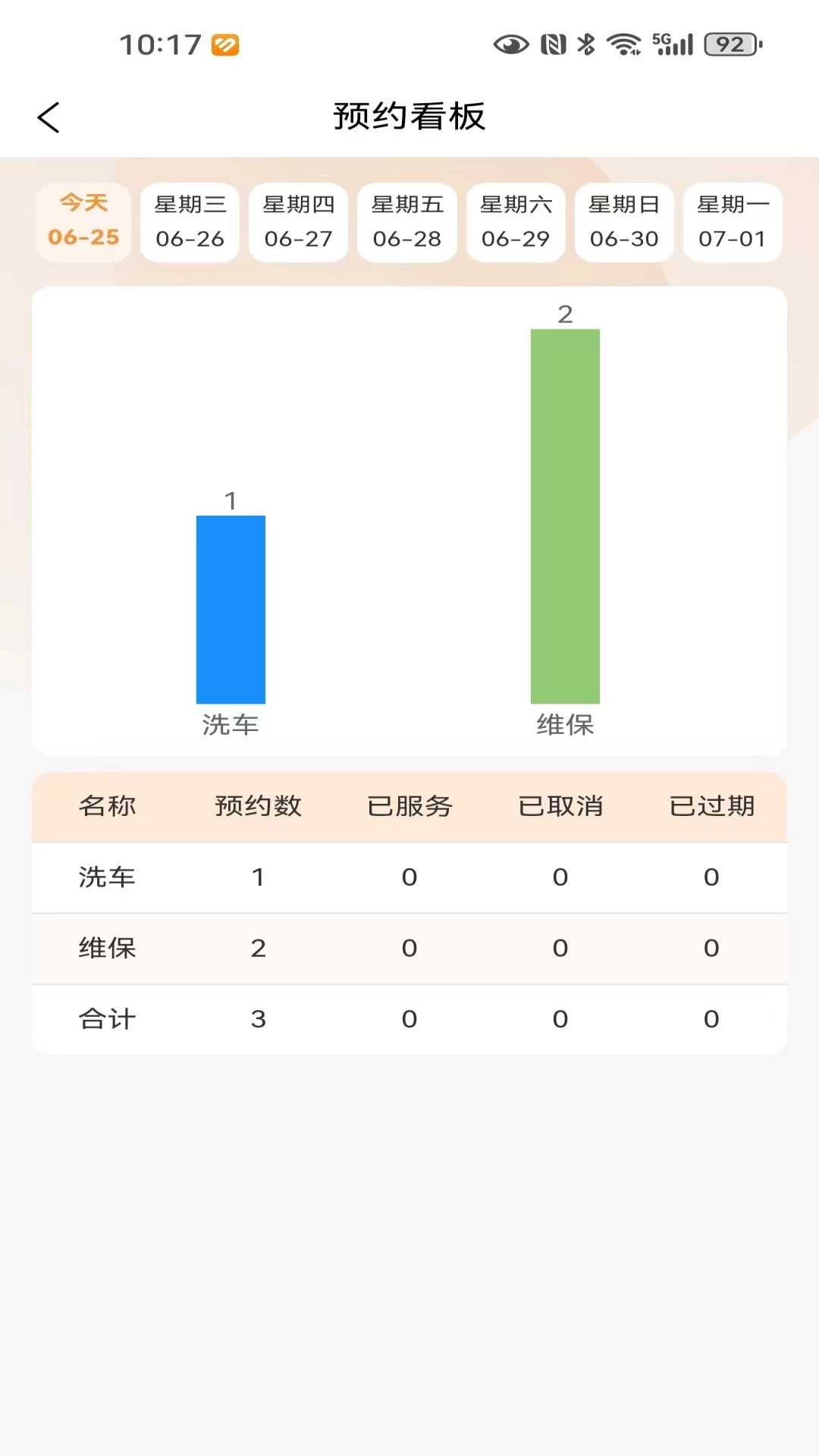
Task: Tap the orange app icon beside the clock
Action: pos(225,45)
